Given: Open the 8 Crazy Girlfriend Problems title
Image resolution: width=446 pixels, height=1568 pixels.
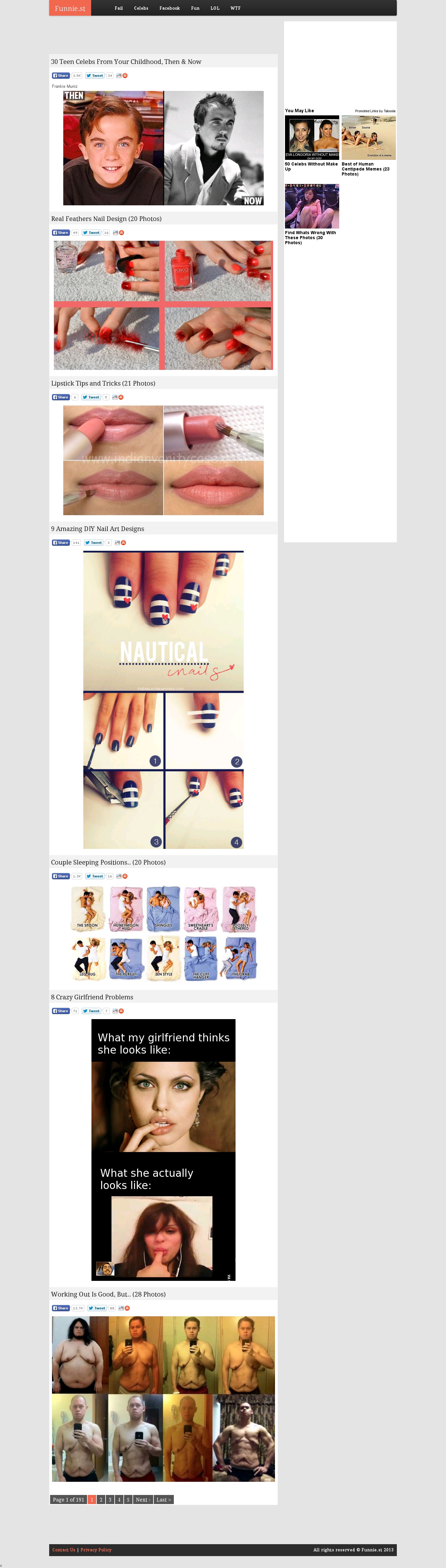Looking at the screenshot, I should (x=92, y=997).
